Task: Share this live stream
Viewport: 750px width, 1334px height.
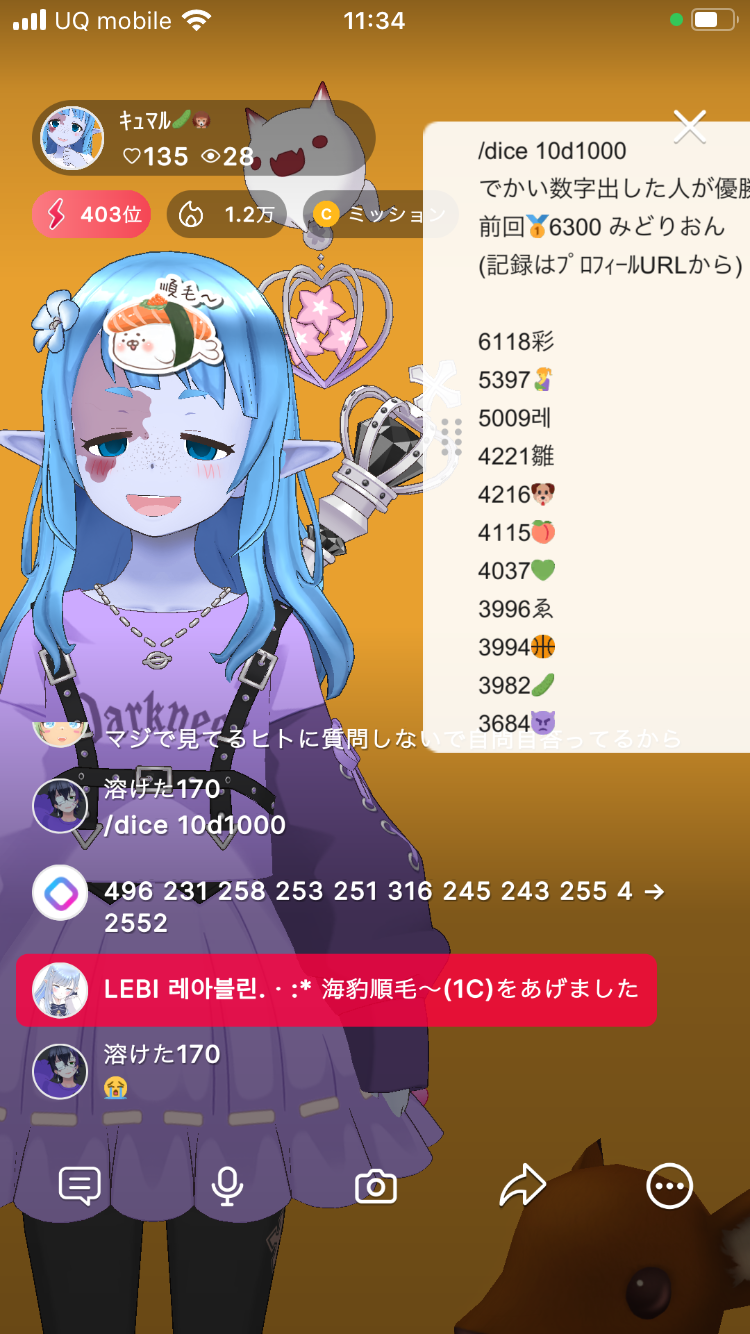Action: coord(522,1187)
